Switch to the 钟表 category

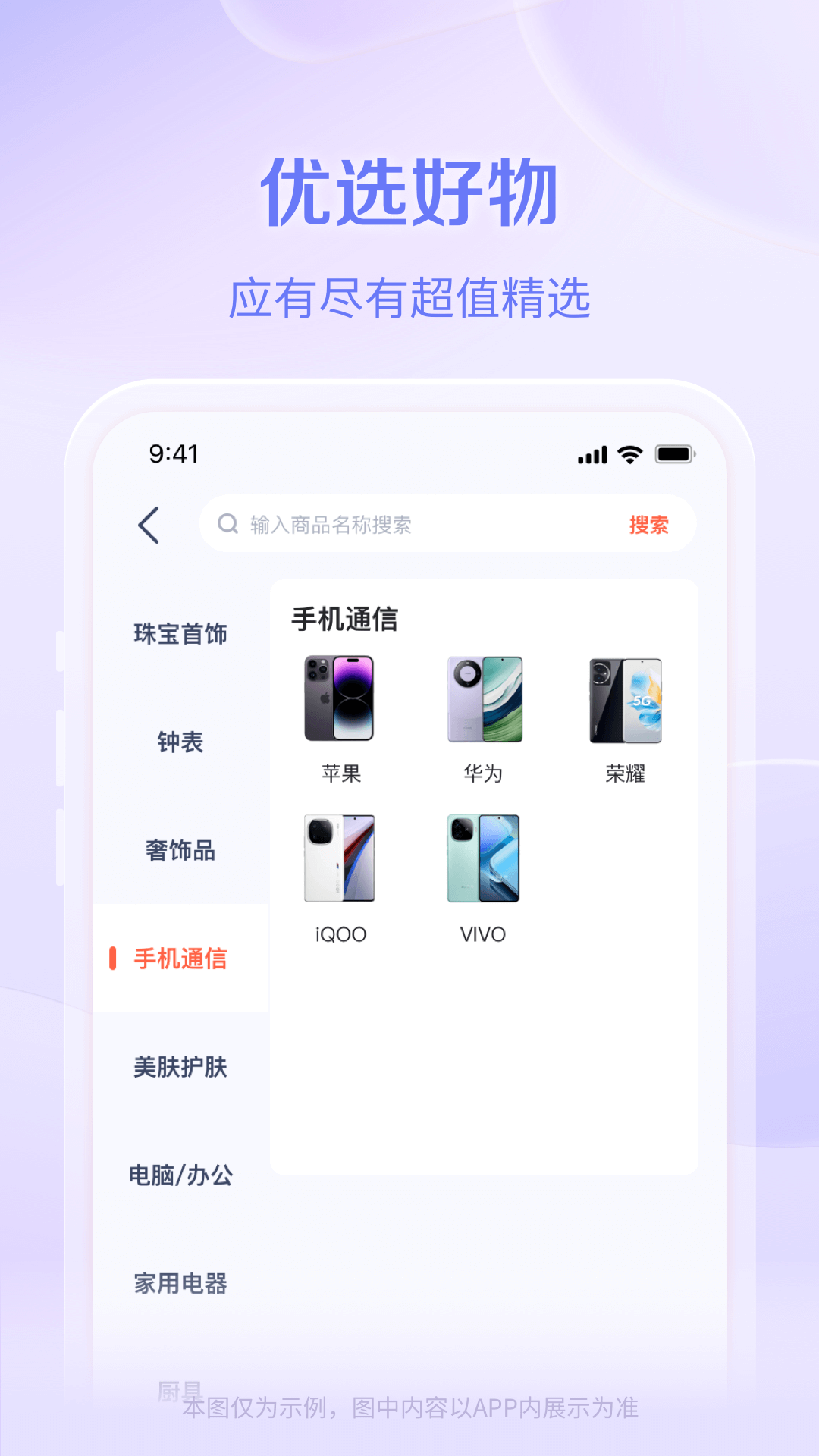coord(180,743)
